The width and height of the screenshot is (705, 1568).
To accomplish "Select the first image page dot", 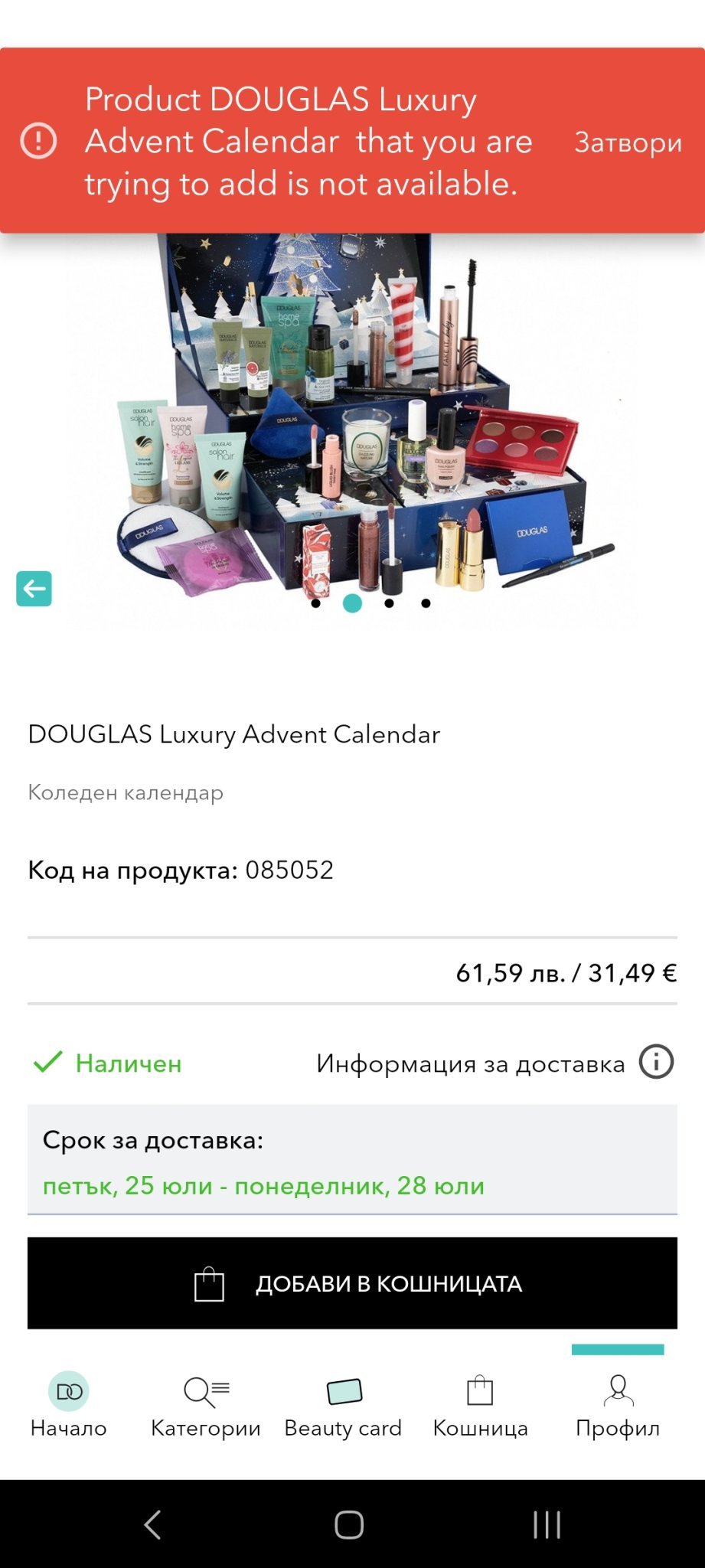I will (315, 603).
